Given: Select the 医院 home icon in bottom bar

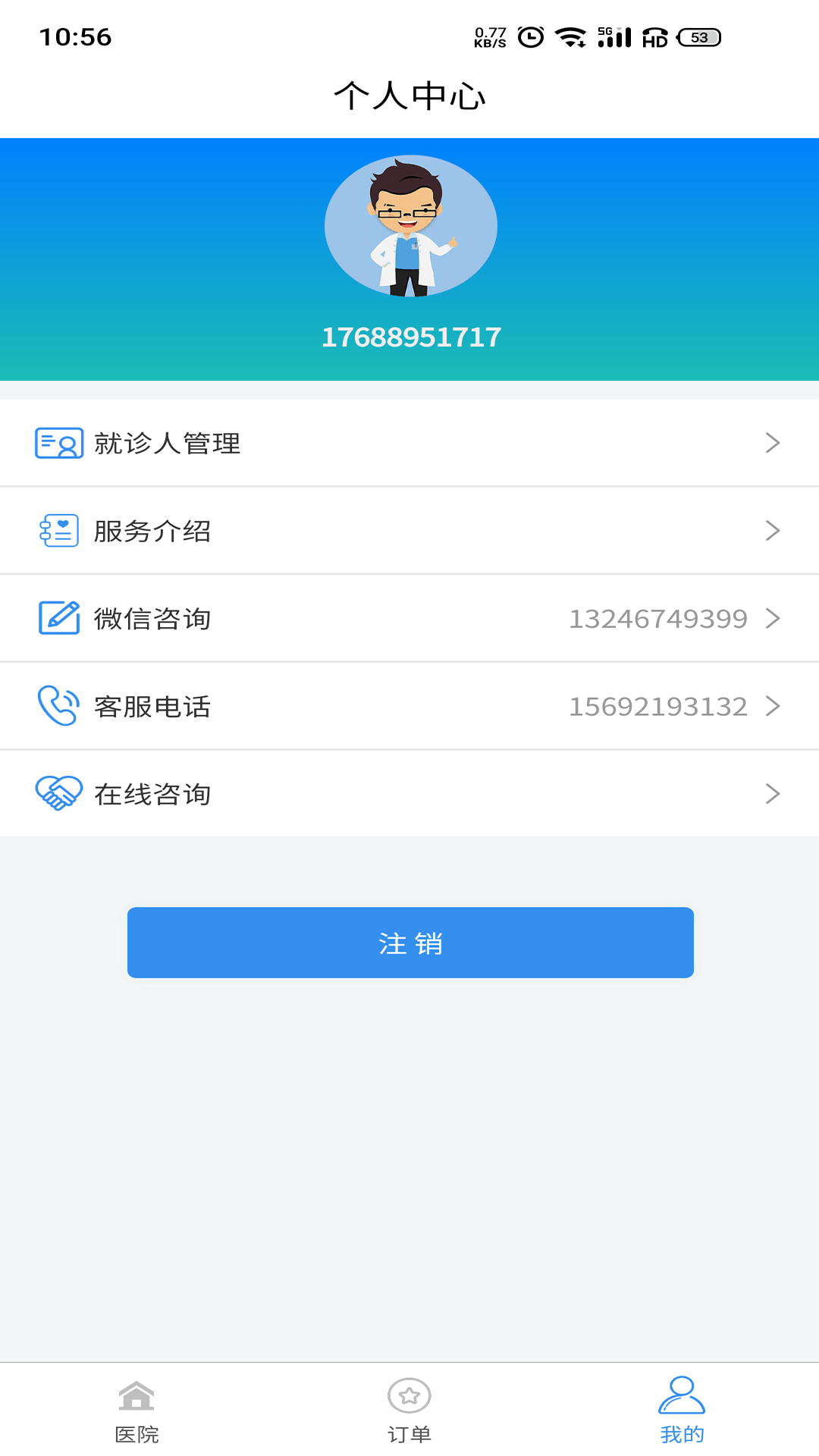Looking at the screenshot, I should [138, 1410].
